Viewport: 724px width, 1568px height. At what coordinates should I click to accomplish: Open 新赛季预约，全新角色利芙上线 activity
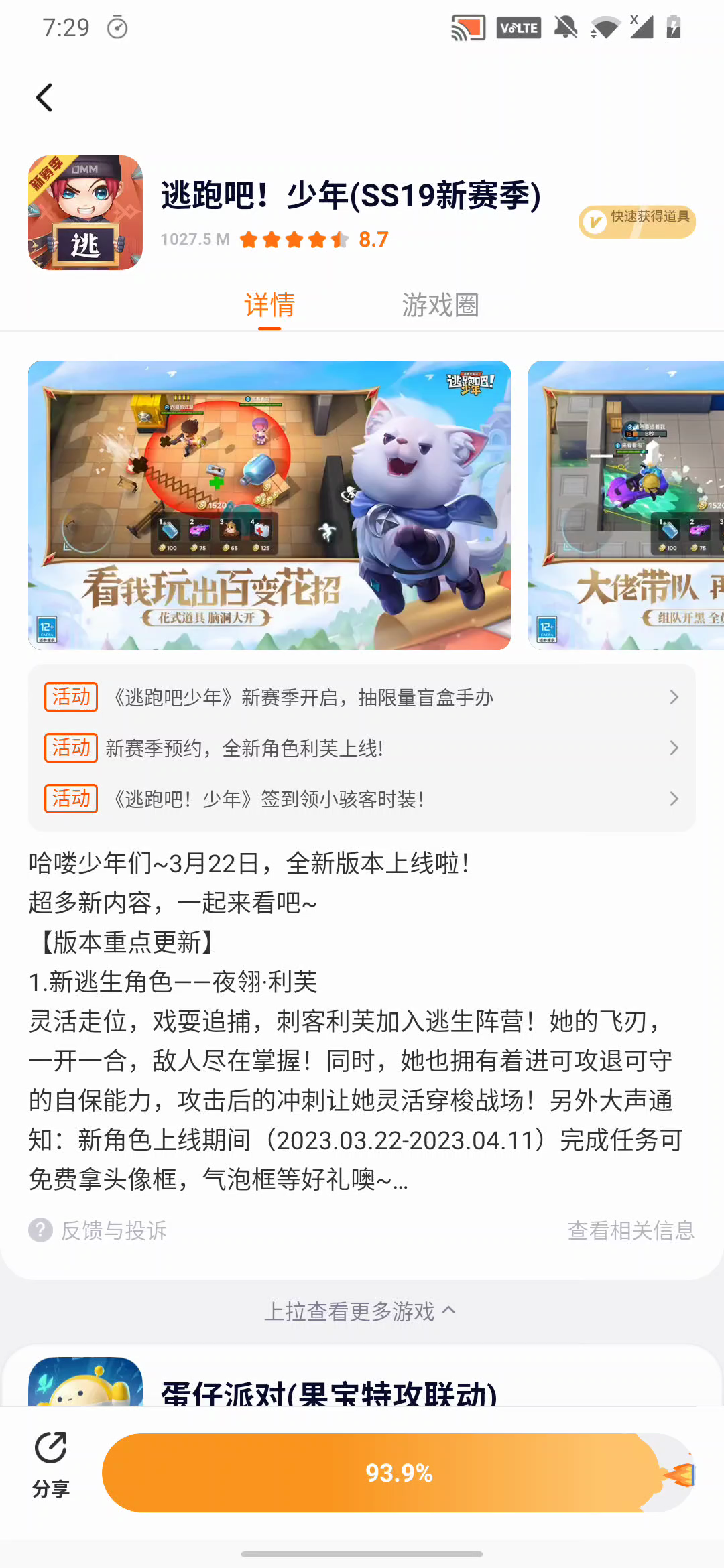click(362, 748)
